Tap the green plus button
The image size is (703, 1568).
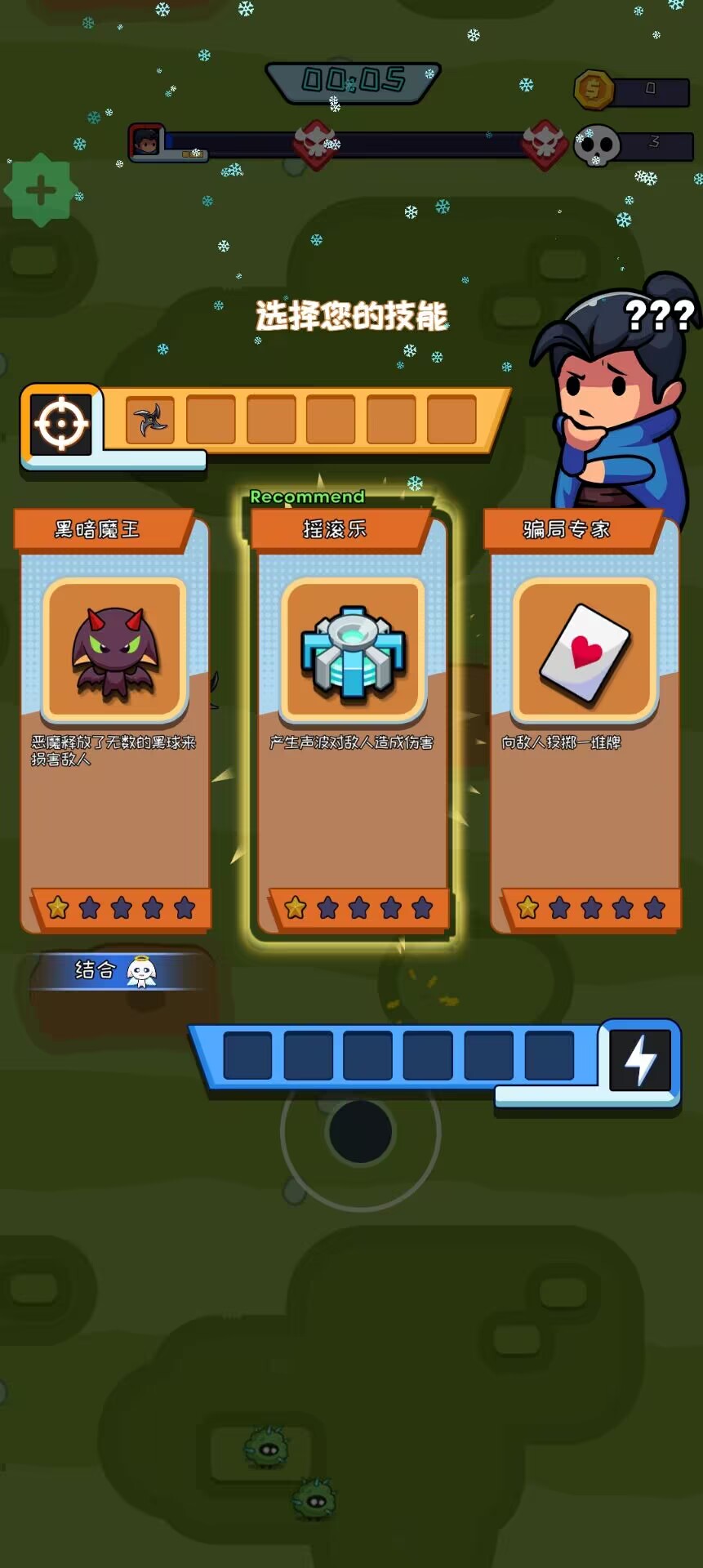tap(41, 191)
